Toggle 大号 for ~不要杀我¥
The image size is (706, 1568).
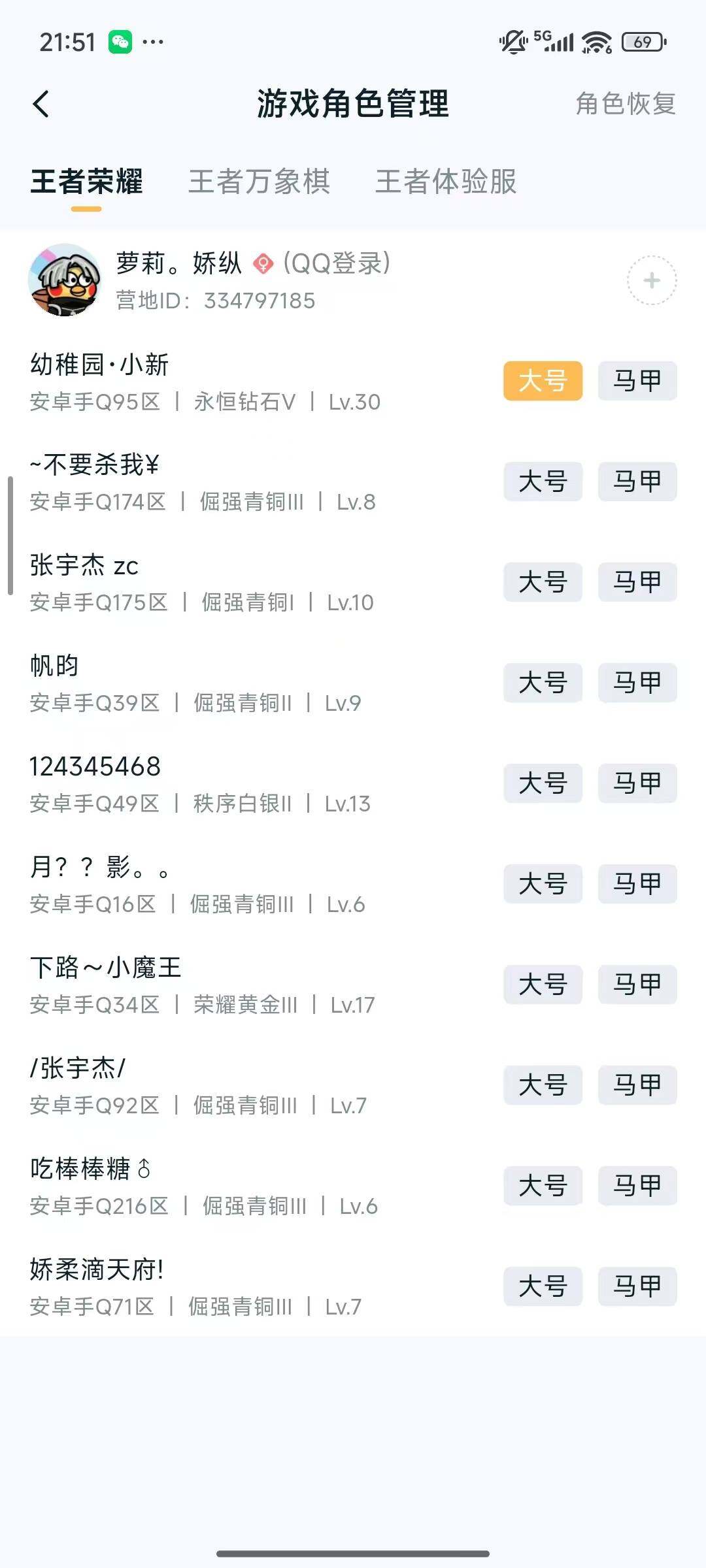click(543, 482)
